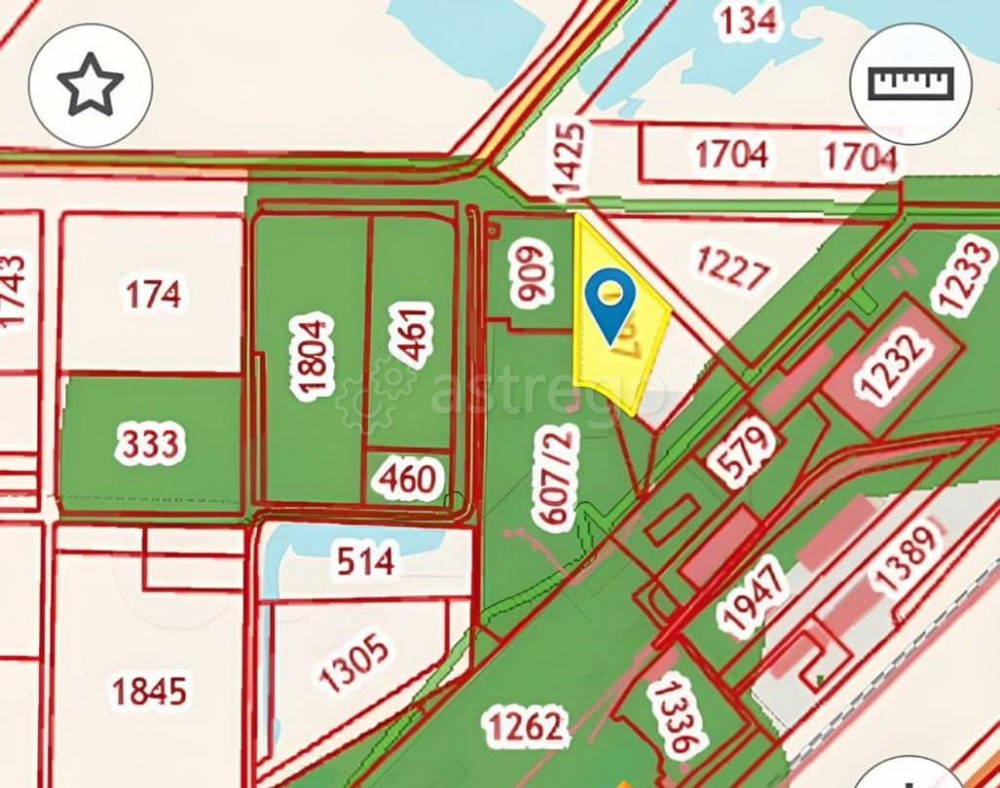
Task: Open the ruler measurement tool
Action: [911, 84]
